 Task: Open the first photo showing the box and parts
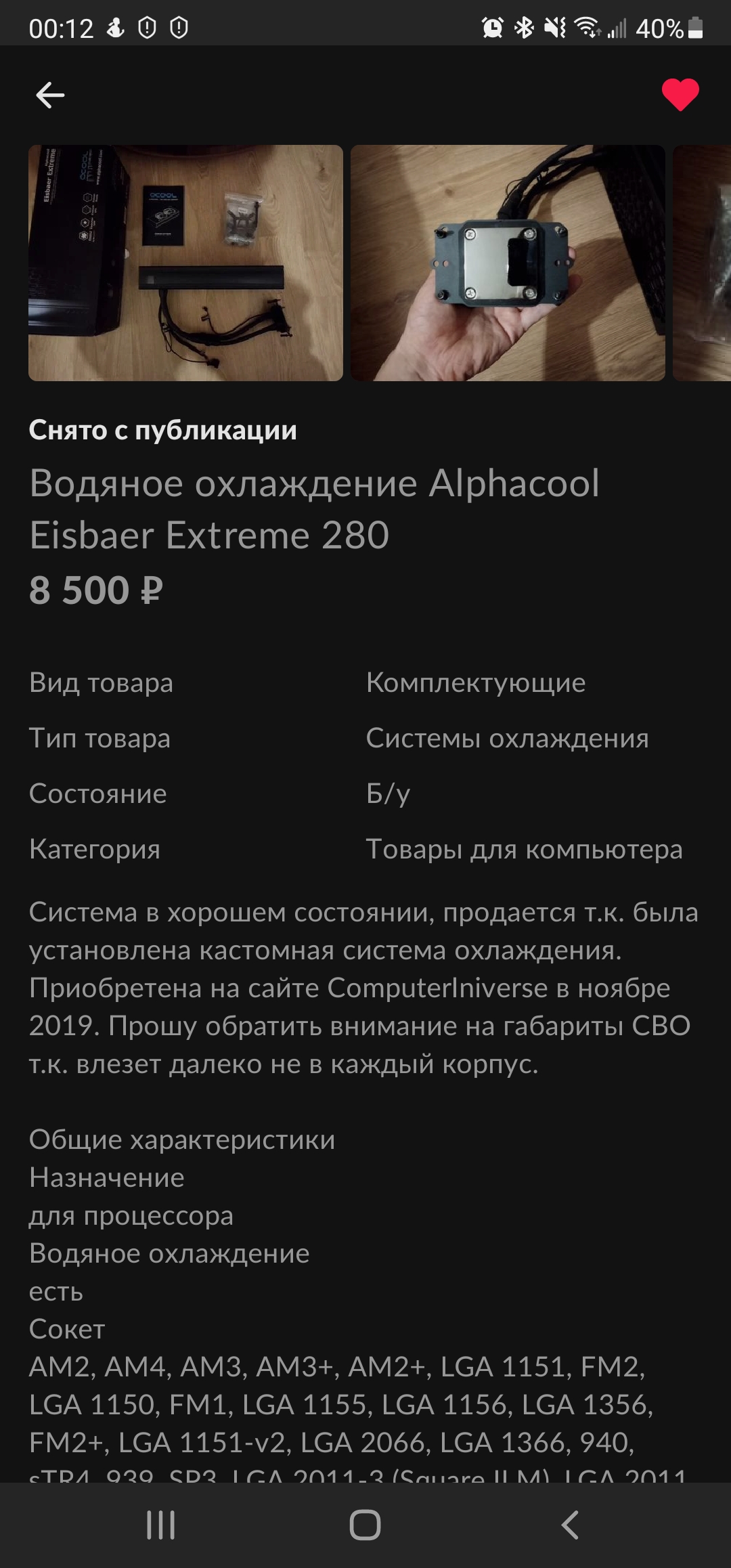tap(185, 263)
